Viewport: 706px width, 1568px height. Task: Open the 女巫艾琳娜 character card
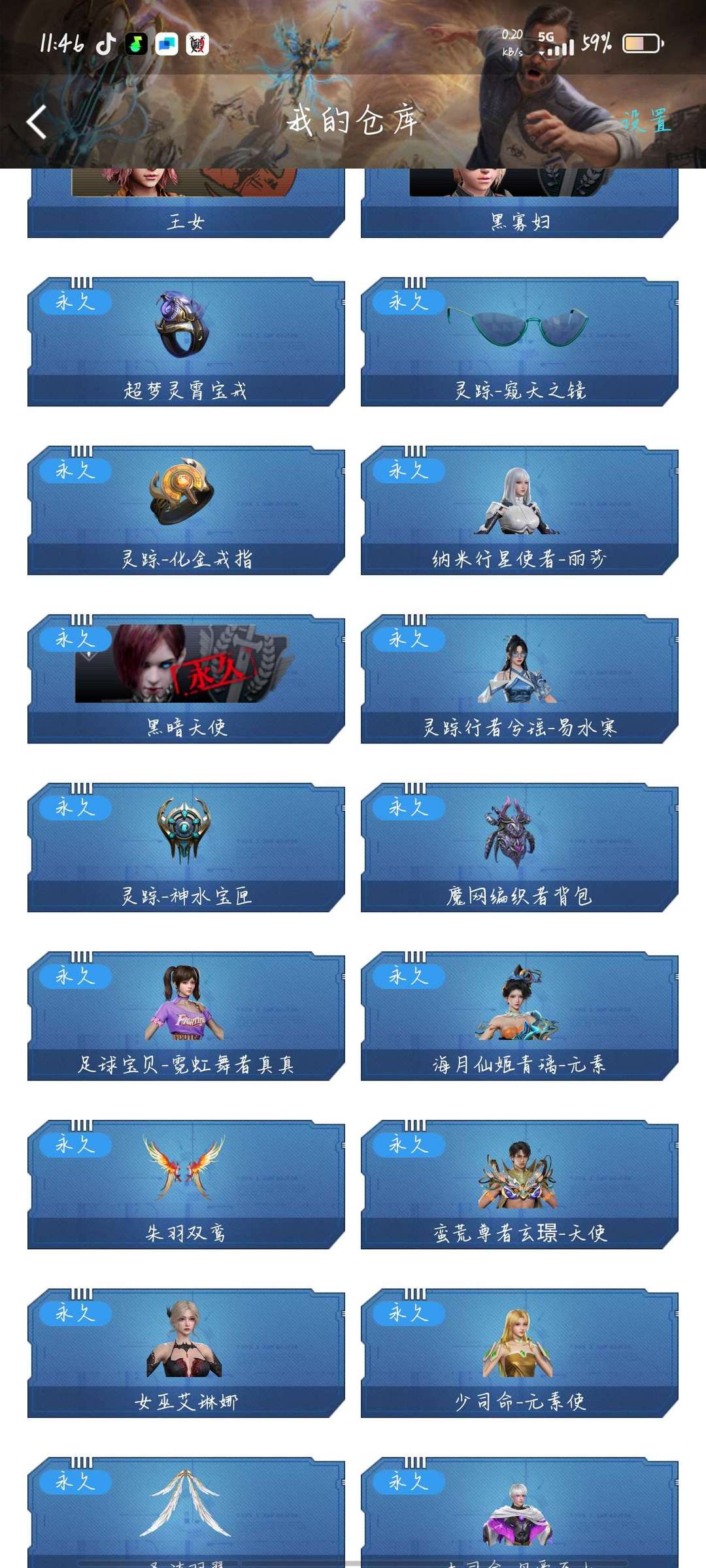point(186,1353)
